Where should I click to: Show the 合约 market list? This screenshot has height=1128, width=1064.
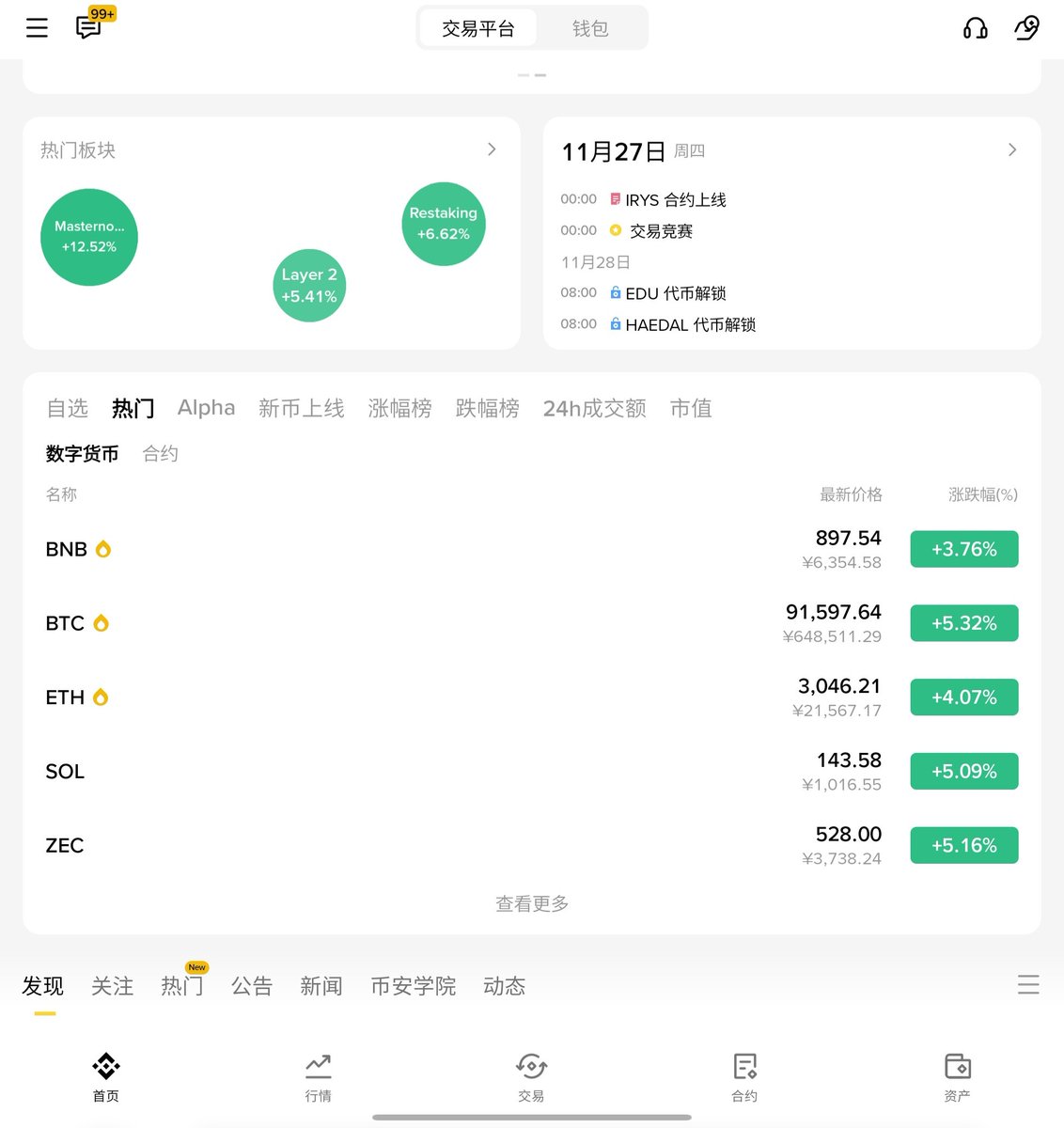(x=160, y=454)
